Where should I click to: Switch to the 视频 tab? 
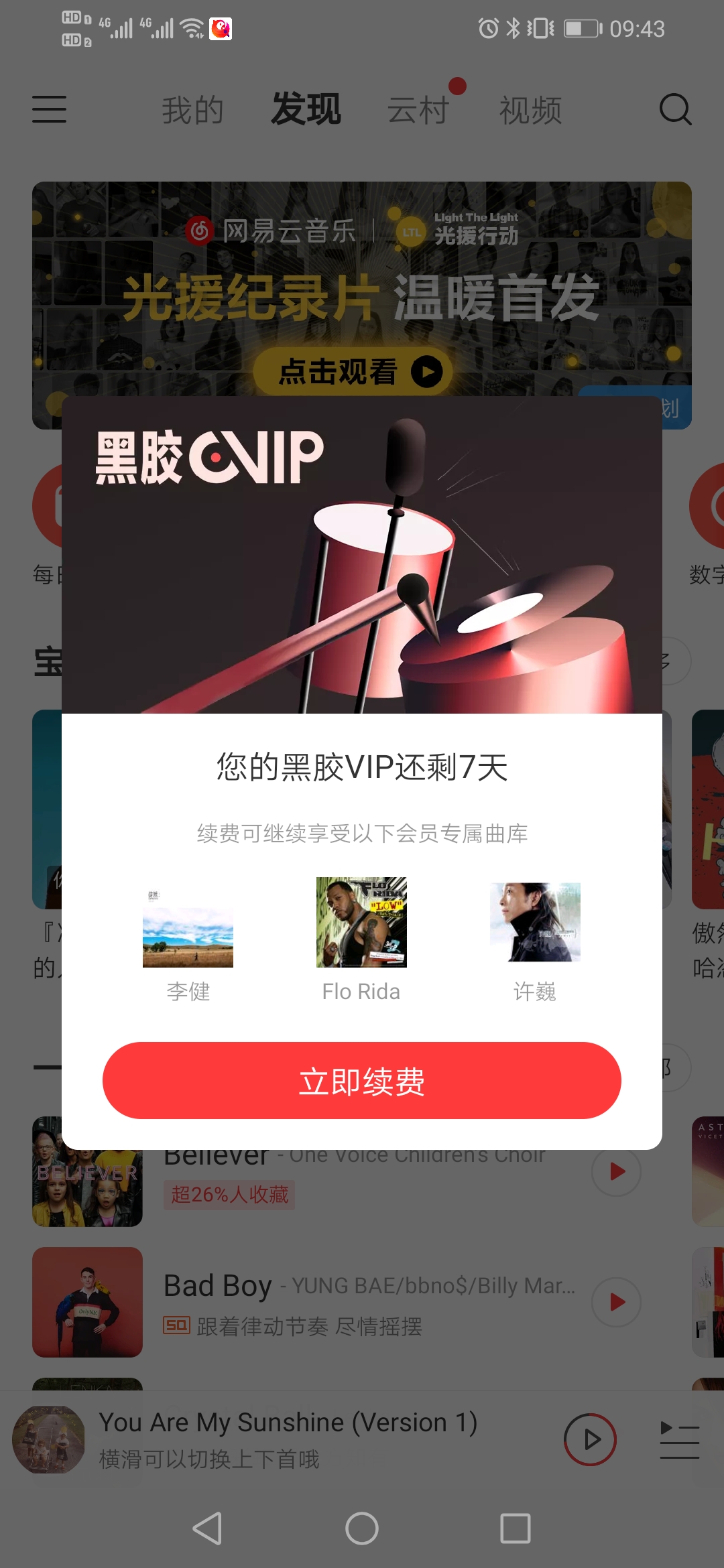[x=530, y=110]
